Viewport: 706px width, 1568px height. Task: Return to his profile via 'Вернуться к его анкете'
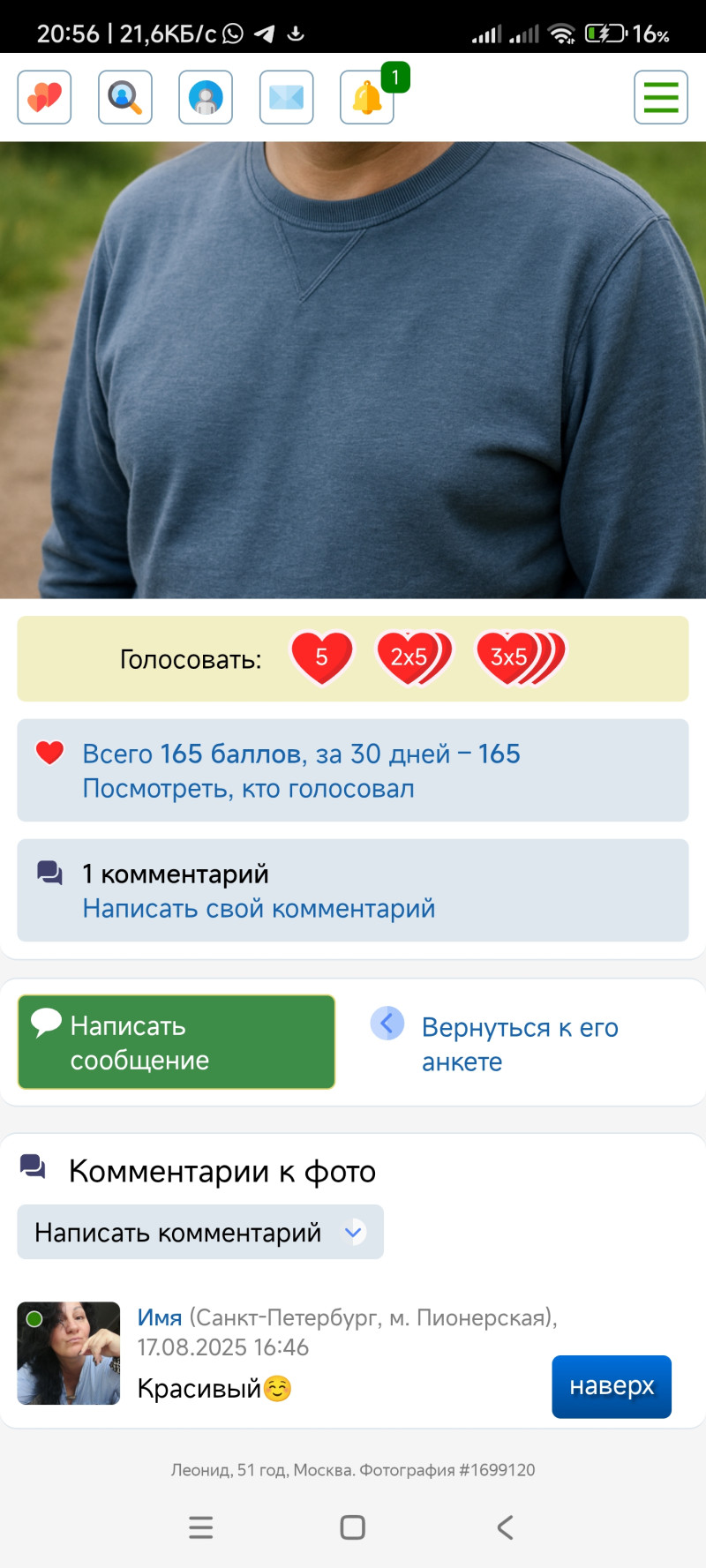(x=520, y=1044)
